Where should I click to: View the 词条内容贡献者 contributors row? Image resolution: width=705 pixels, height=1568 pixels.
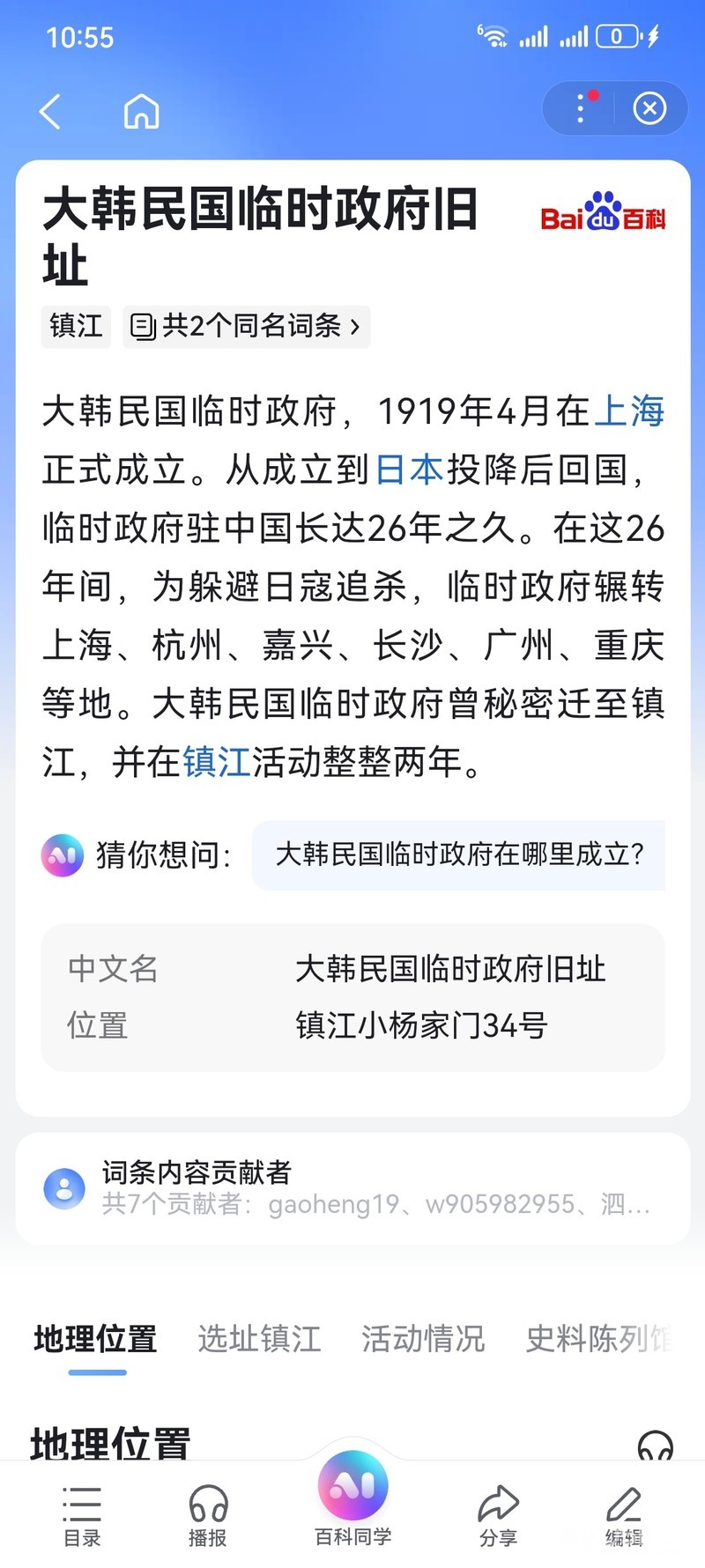click(x=352, y=1188)
